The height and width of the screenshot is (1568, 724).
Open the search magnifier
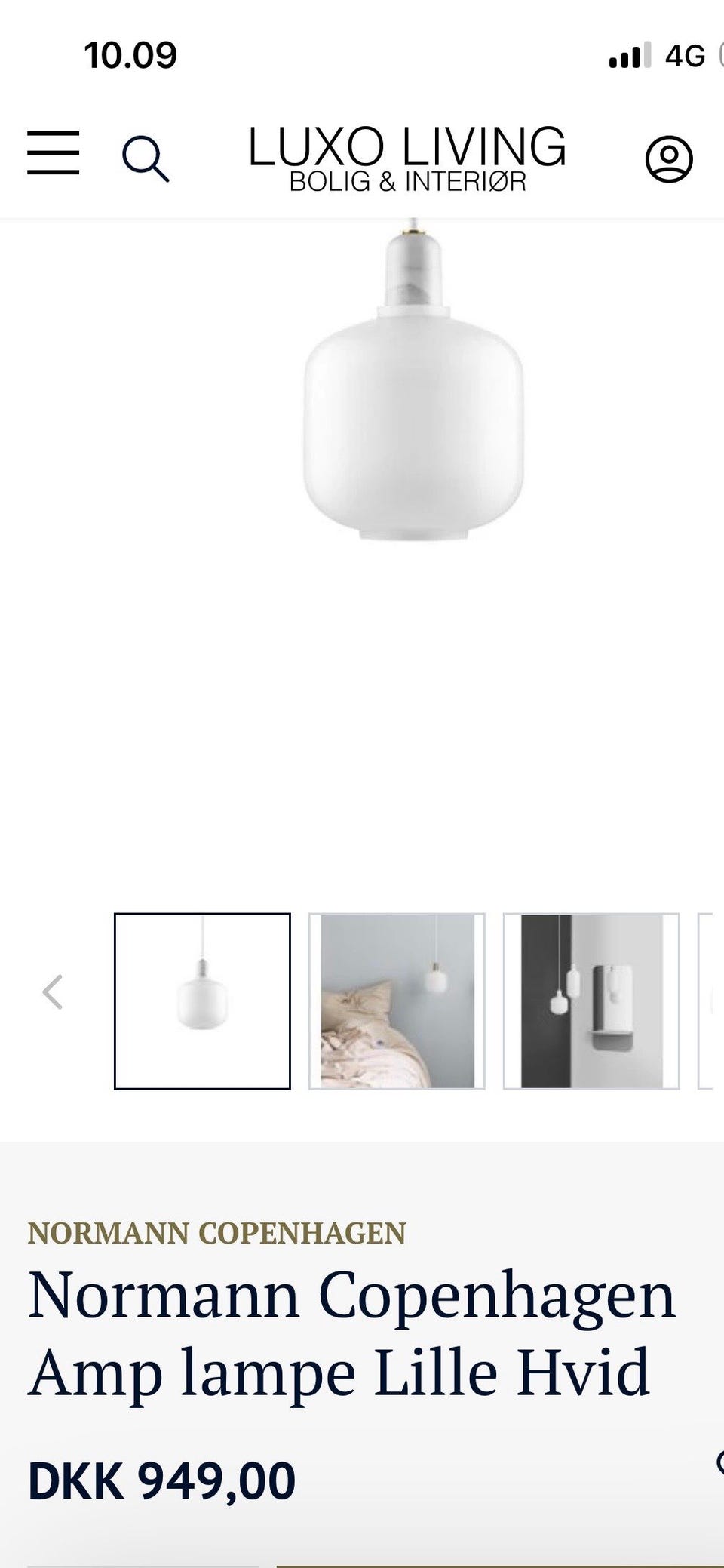[146, 158]
